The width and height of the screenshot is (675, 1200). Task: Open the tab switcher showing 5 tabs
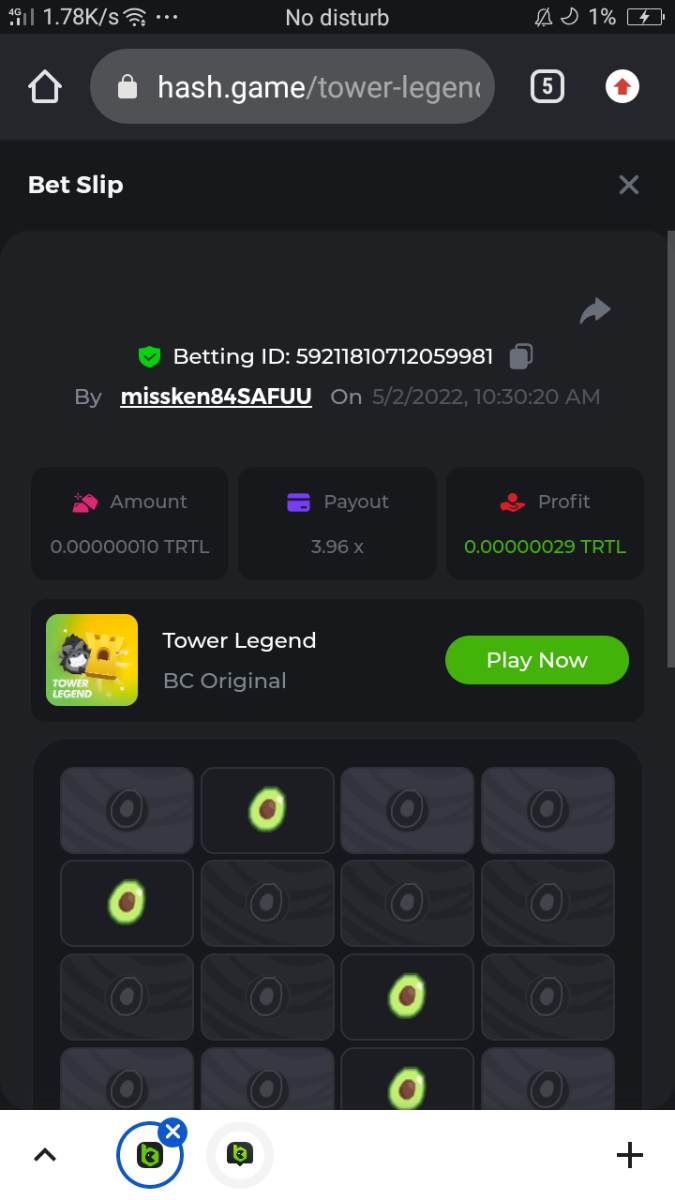click(x=546, y=87)
